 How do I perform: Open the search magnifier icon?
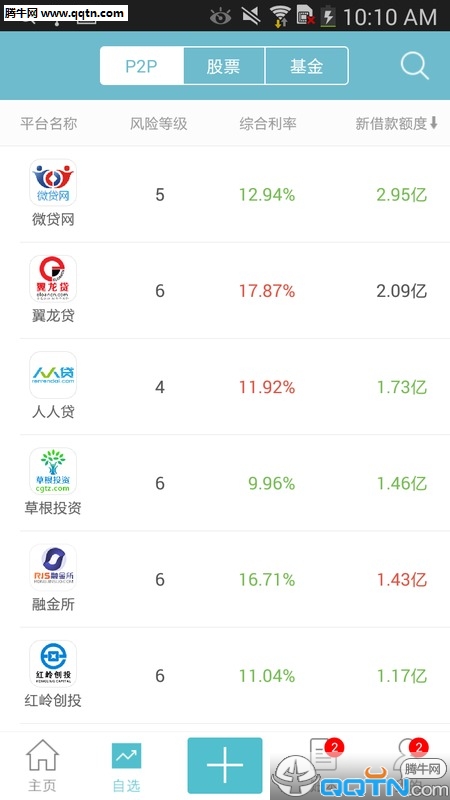point(414,66)
